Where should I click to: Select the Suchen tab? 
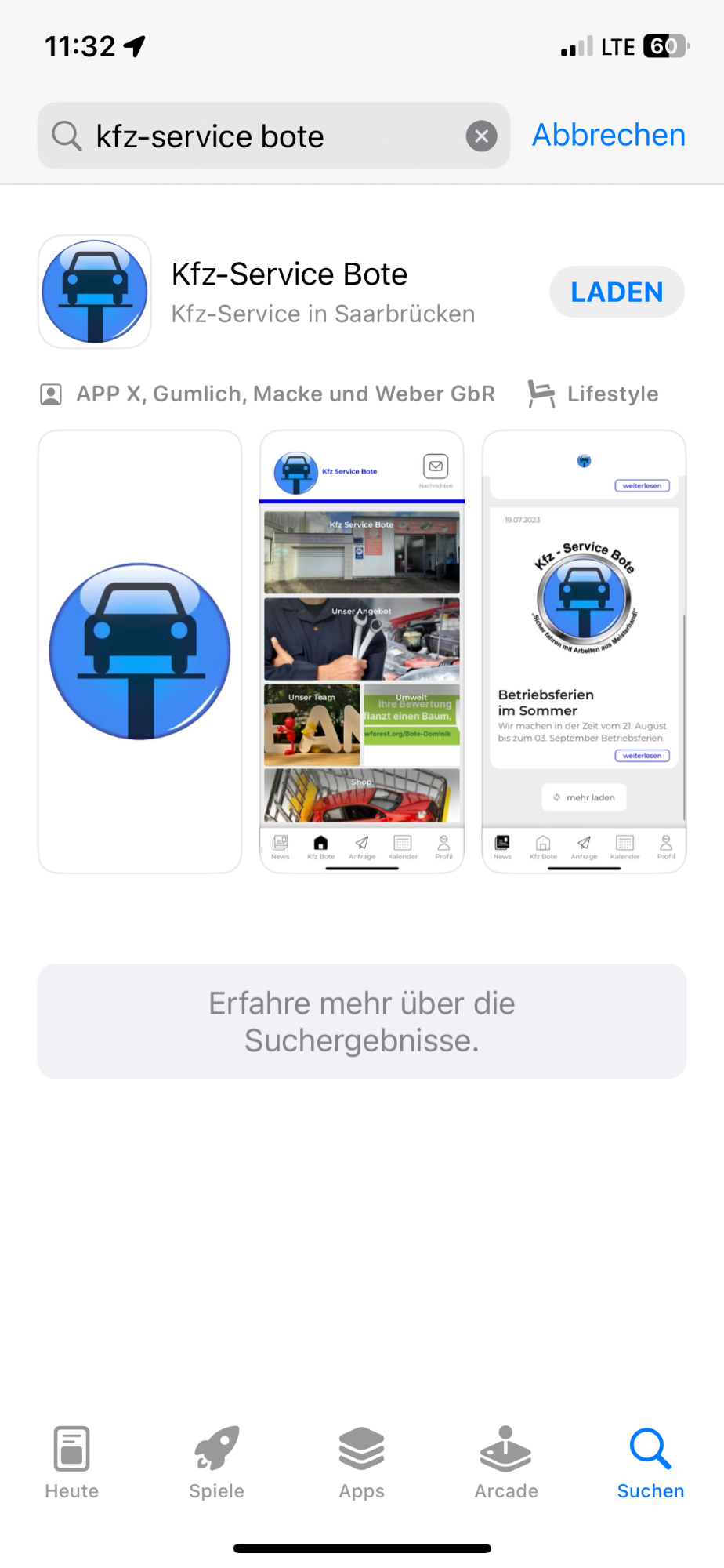(650, 1461)
